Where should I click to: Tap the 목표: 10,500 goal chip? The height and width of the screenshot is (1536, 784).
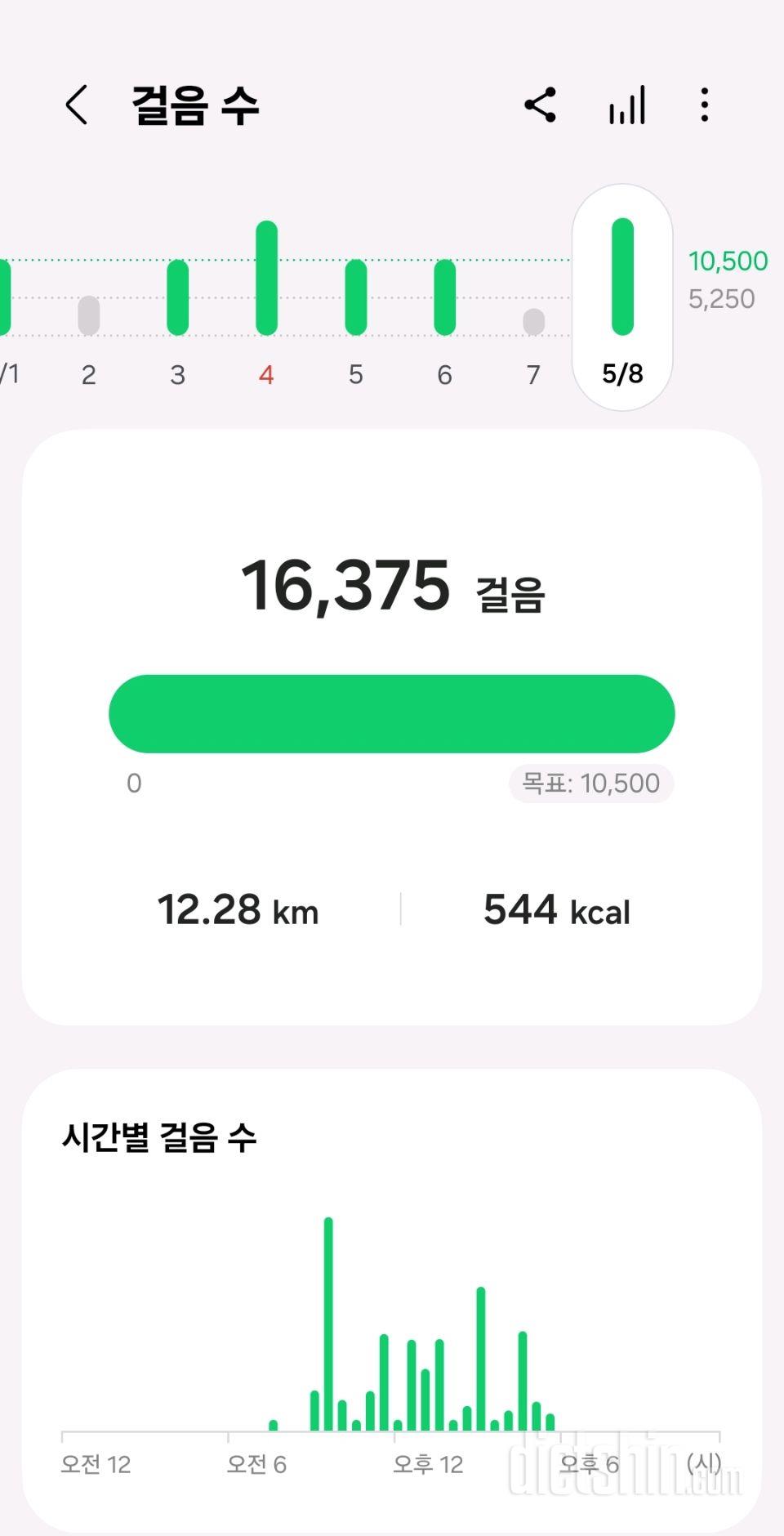591,784
